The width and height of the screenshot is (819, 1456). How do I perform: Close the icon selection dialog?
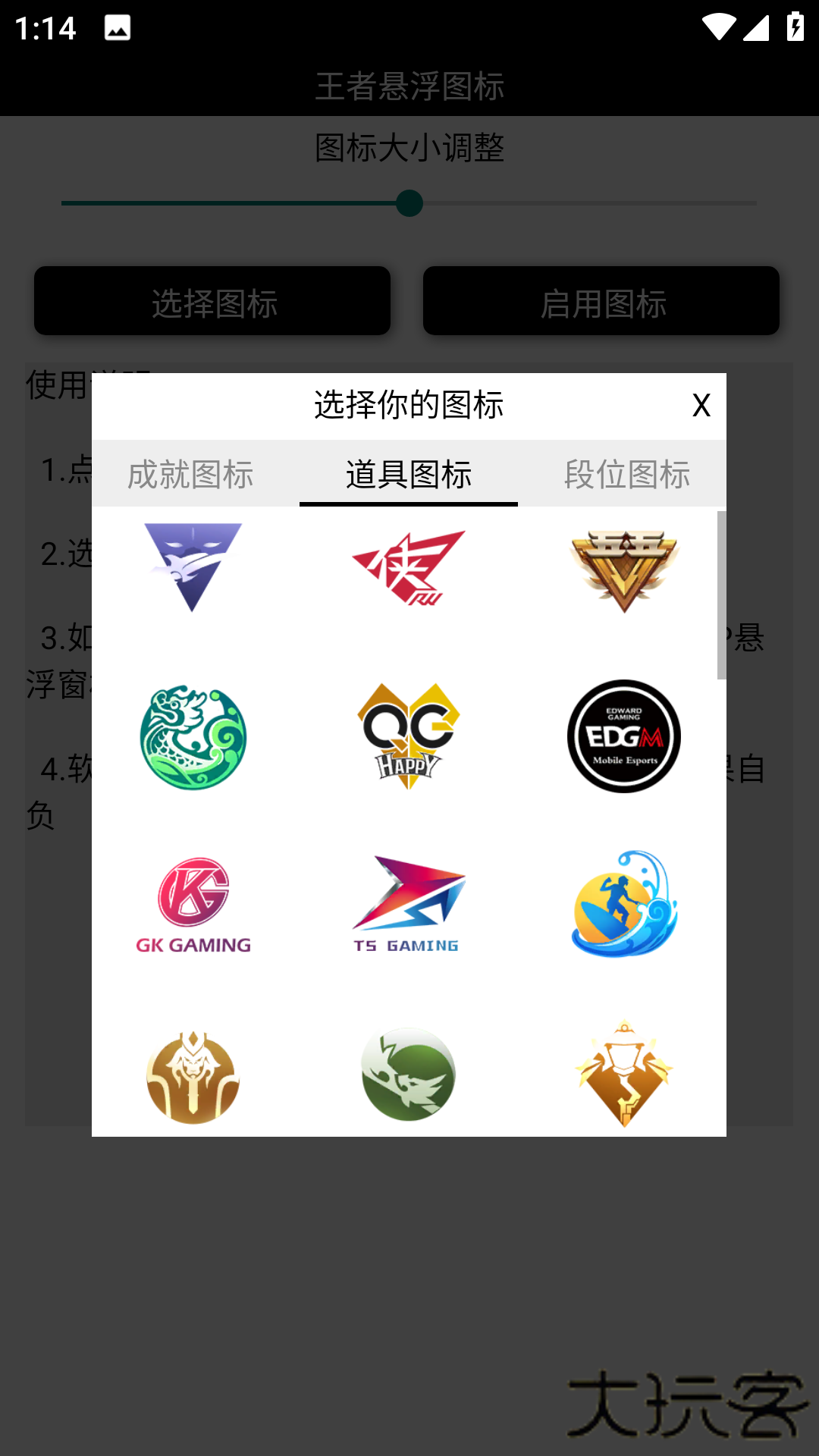tap(701, 406)
